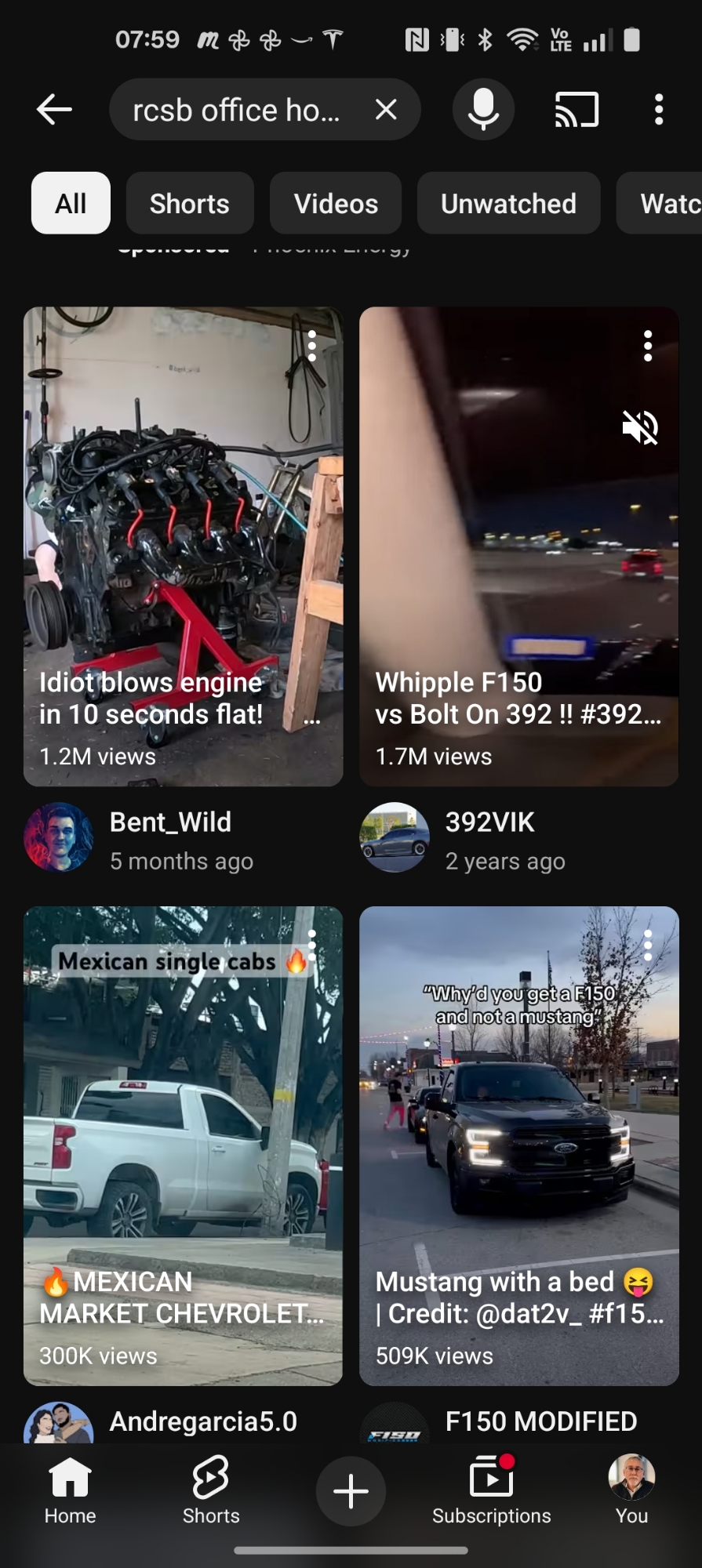Start voice search with microphone

pos(483,110)
